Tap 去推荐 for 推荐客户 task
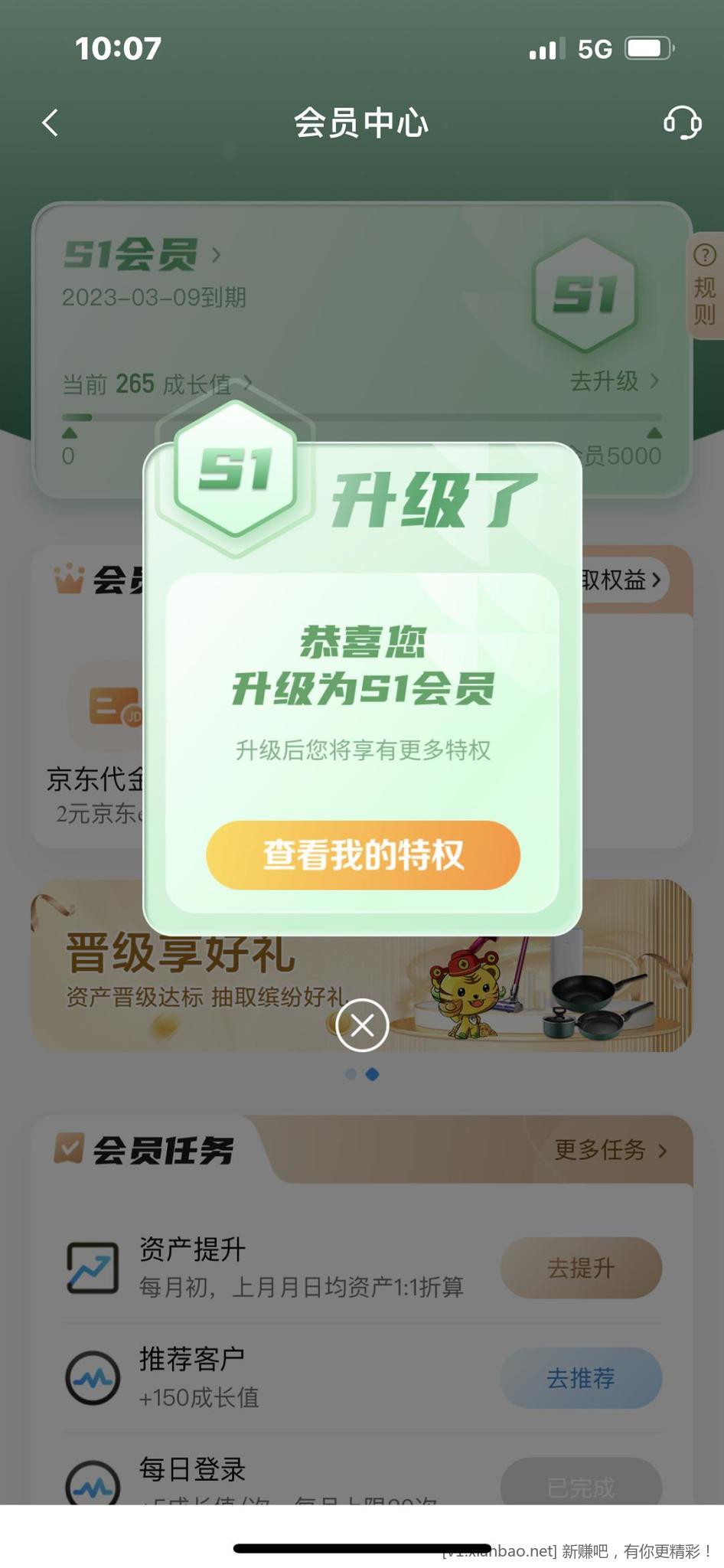The width and height of the screenshot is (724, 1568). click(x=580, y=1378)
